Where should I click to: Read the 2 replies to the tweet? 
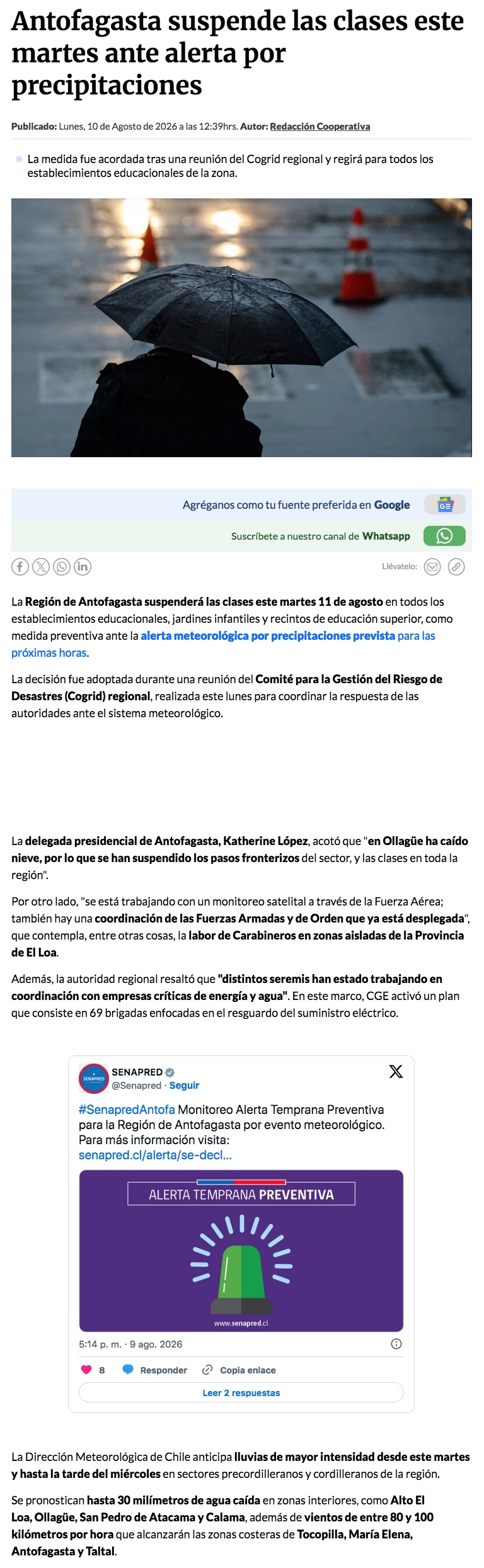tap(241, 1392)
